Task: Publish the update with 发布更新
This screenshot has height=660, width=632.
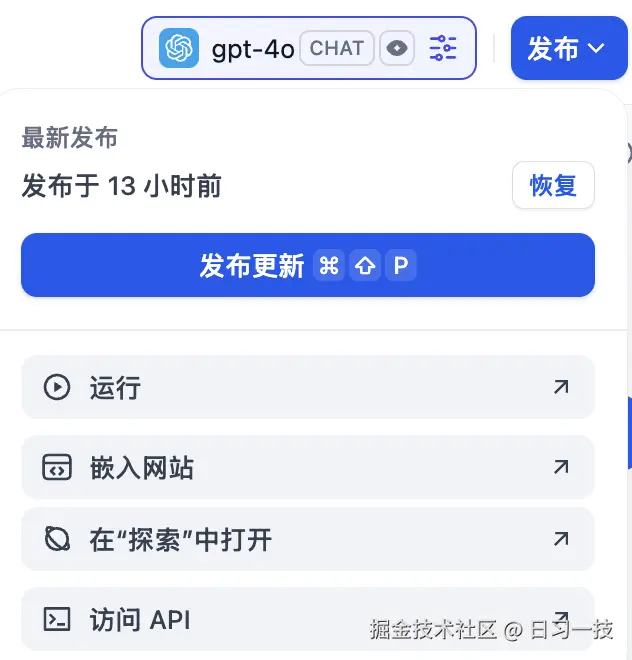Action: (x=308, y=265)
